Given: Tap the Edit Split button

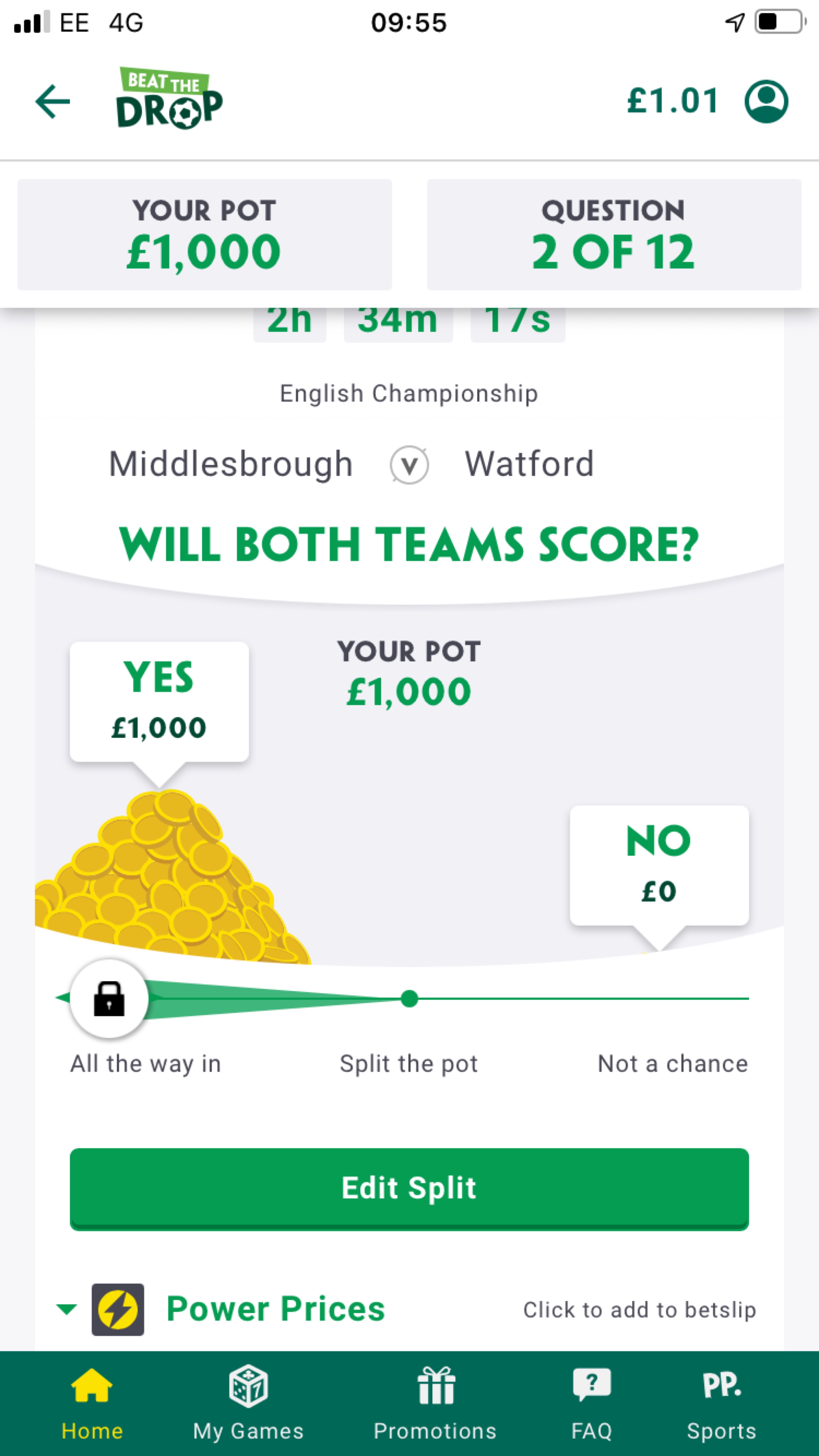Looking at the screenshot, I should click(409, 1188).
